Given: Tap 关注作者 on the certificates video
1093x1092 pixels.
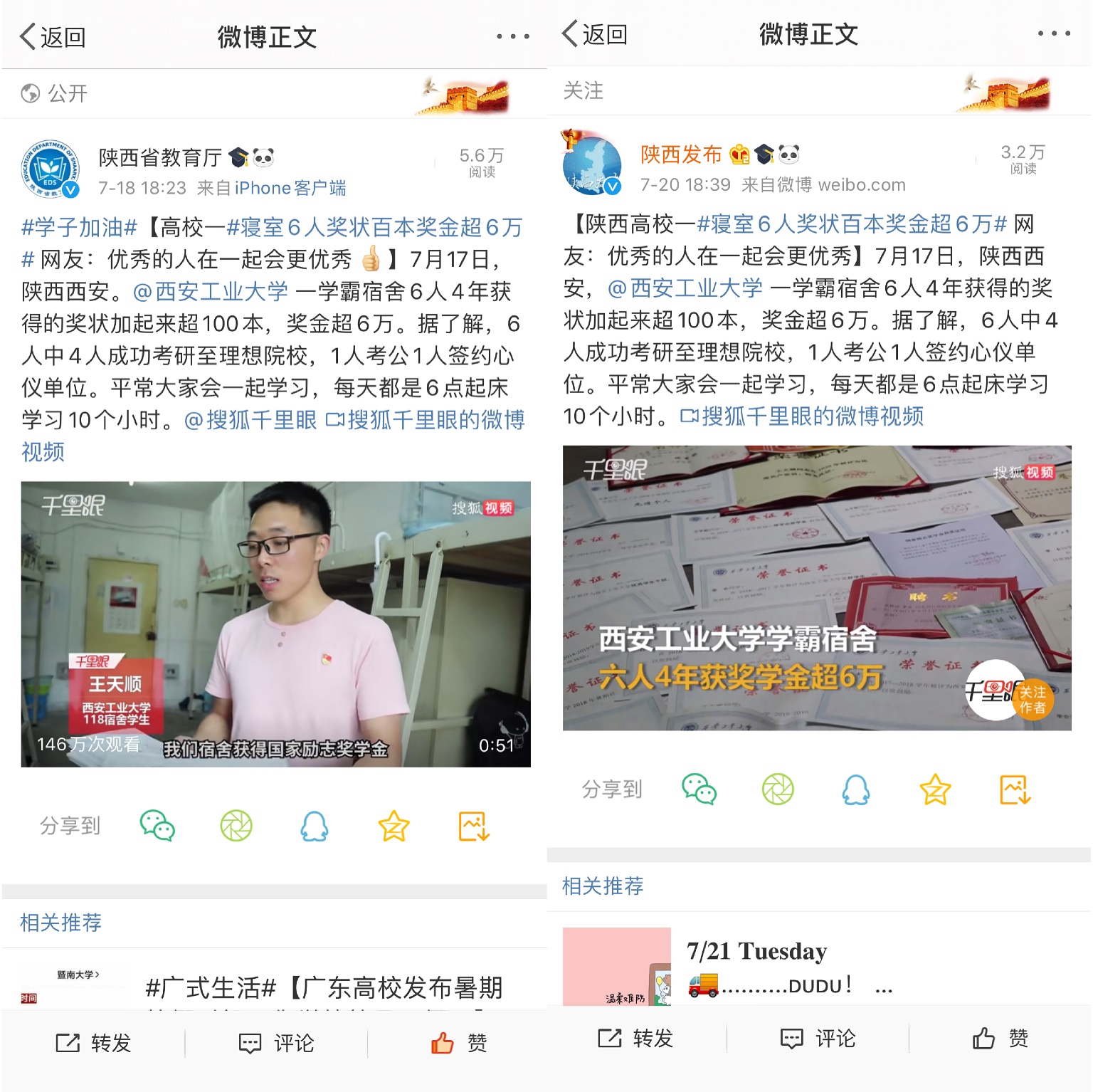Looking at the screenshot, I should pos(1032,699).
